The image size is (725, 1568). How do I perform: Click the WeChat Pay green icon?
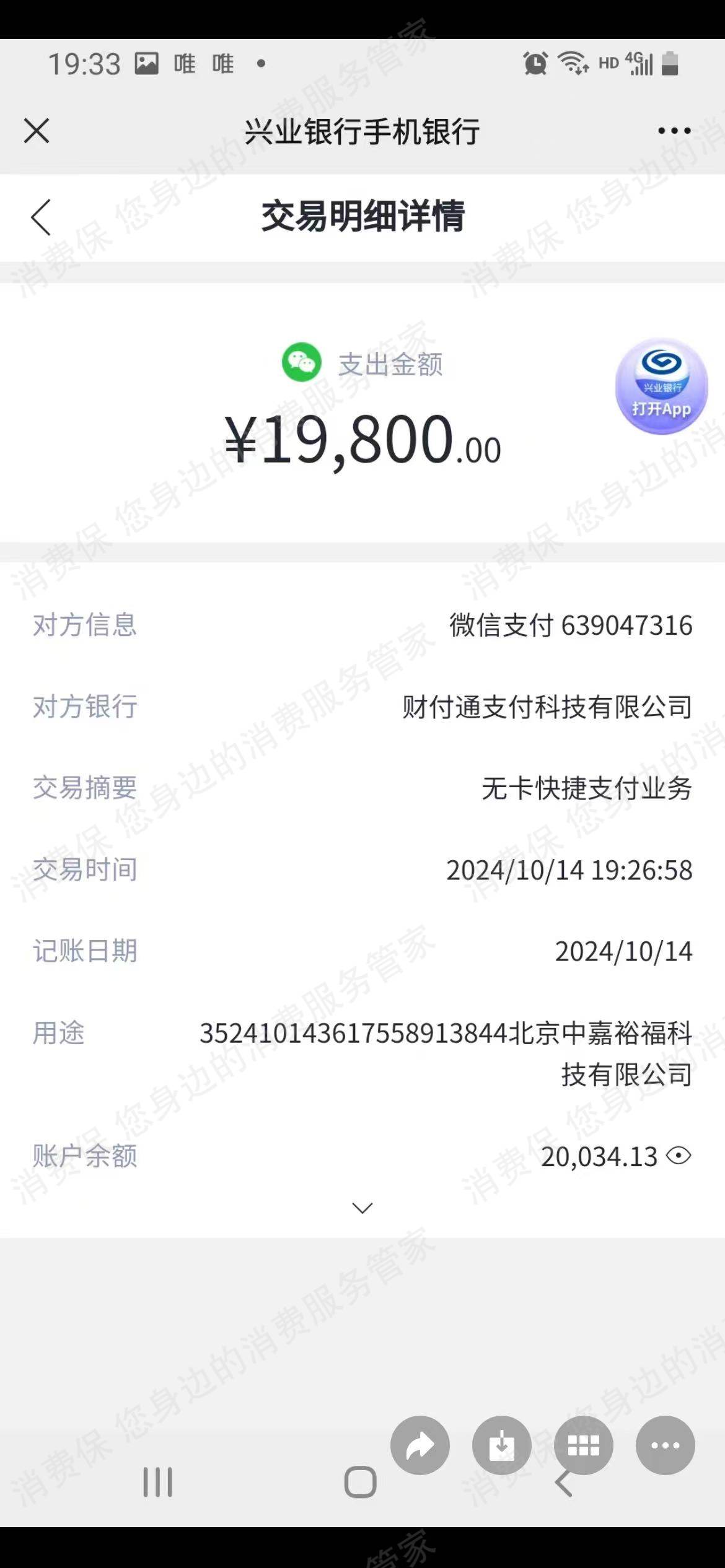(x=302, y=363)
